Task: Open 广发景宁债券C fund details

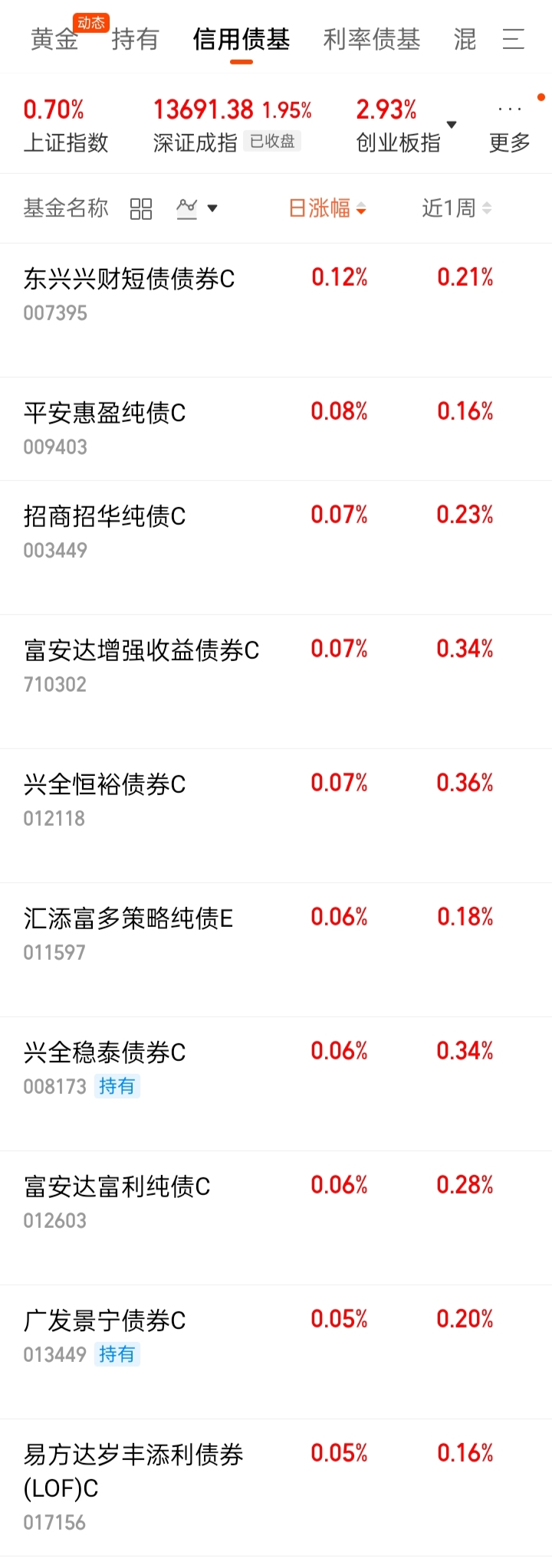Action: coord(276,1352)
